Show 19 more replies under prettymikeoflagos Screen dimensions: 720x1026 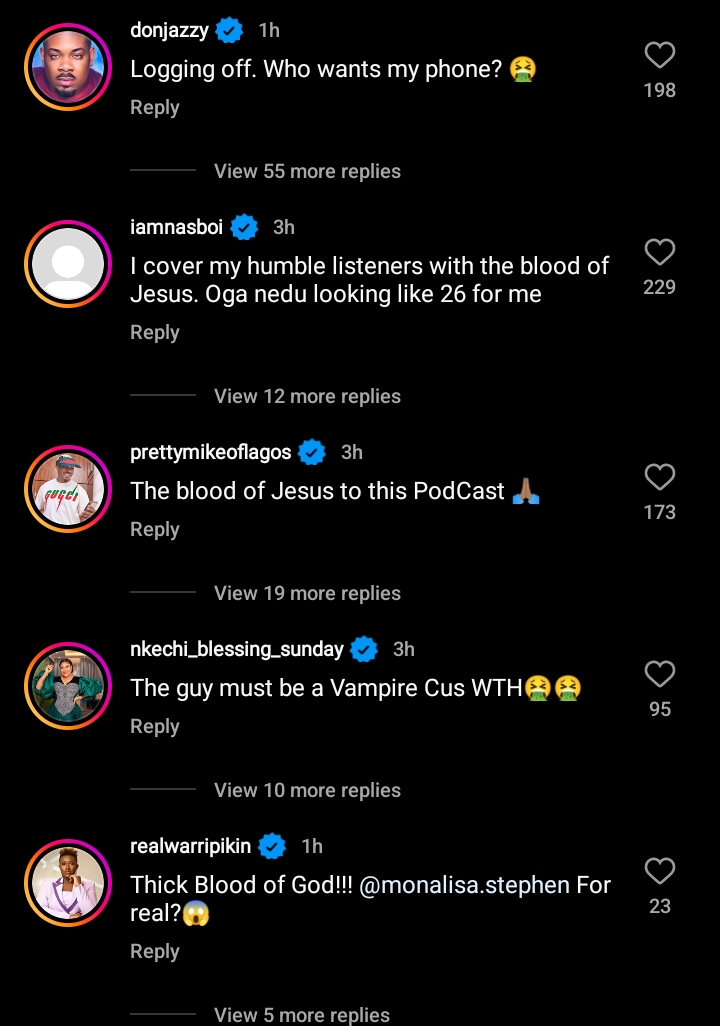coord(307,593)
